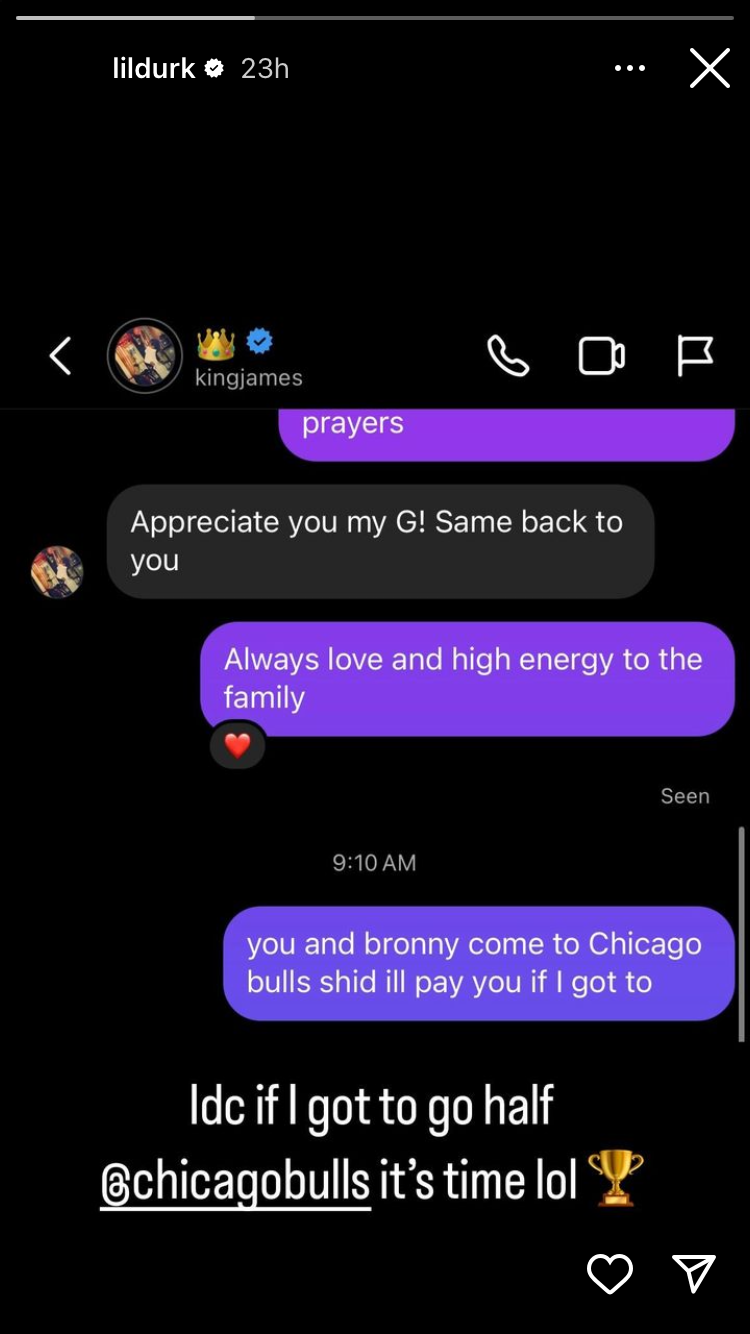This screenshot has width=750, height=1334.
Task: Like lildurk's story with the heart
Action: (x=609, y=1273)
